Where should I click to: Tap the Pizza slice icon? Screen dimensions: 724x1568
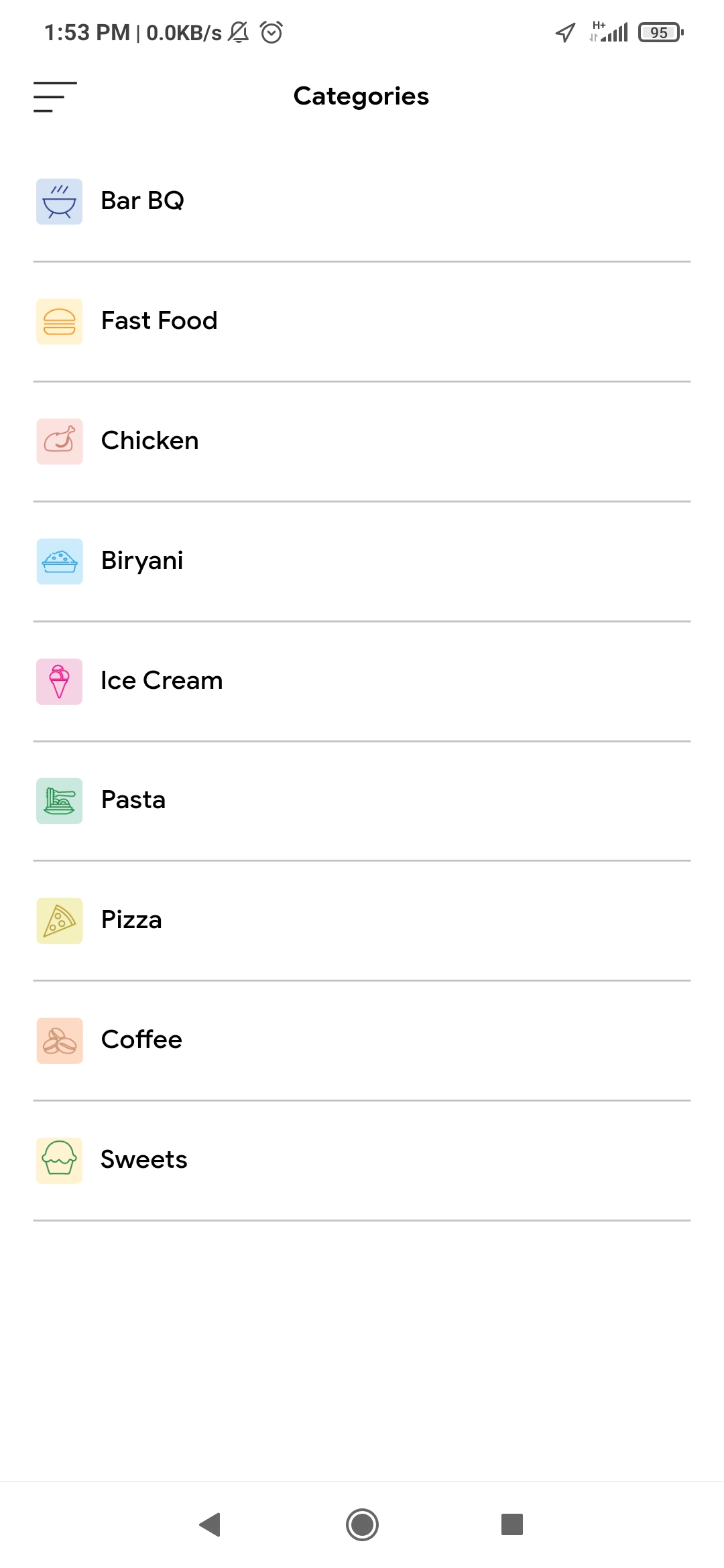coord(59,920)
